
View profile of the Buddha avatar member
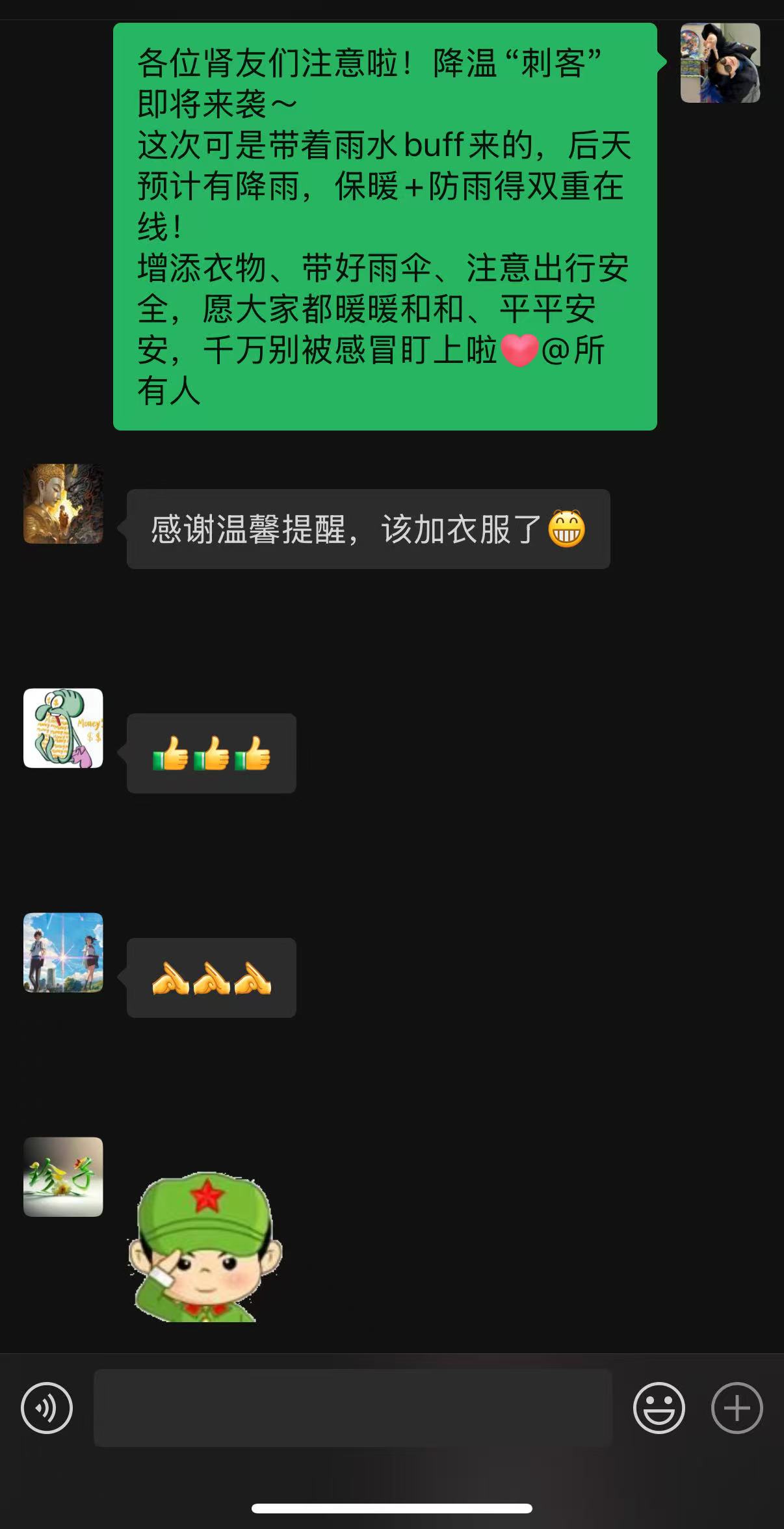[x=63, y=503]
